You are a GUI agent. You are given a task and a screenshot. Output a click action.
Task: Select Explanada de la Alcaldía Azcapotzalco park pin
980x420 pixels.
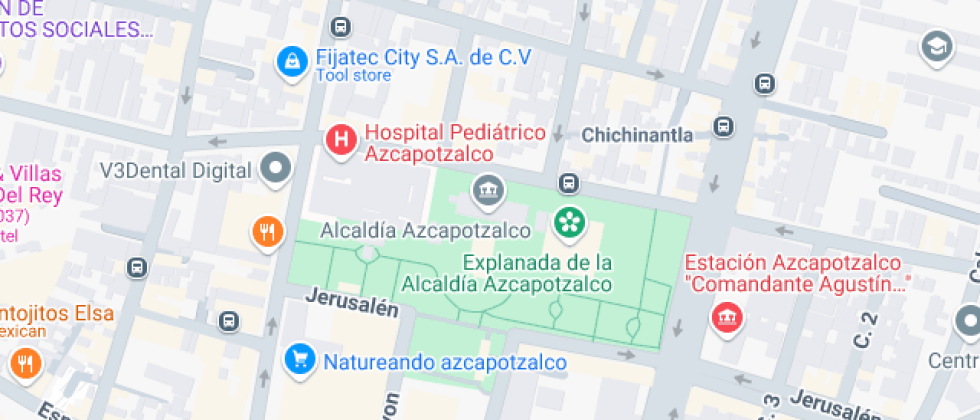(x=570, y=223)
